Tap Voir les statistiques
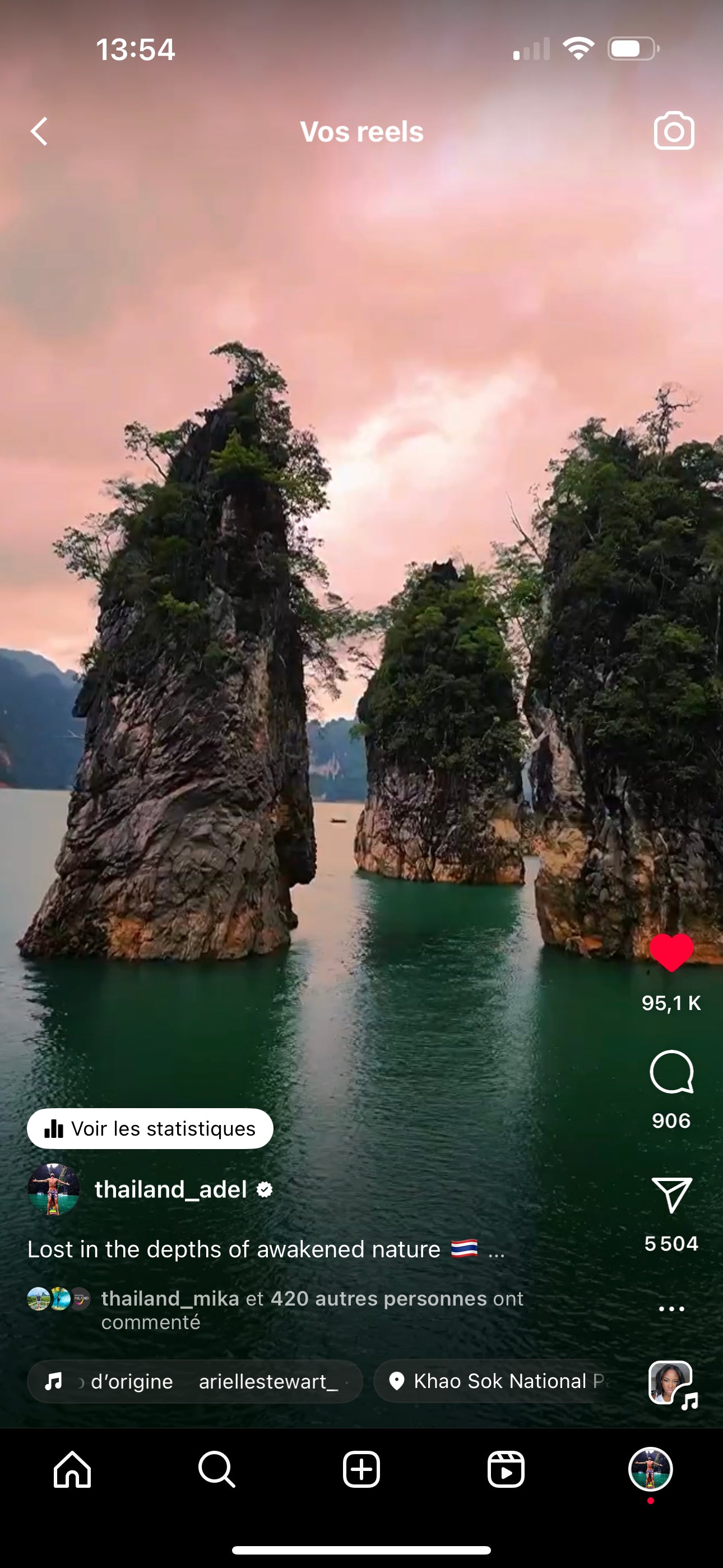The image size is (723, 1568). [x=150, y=1128]
